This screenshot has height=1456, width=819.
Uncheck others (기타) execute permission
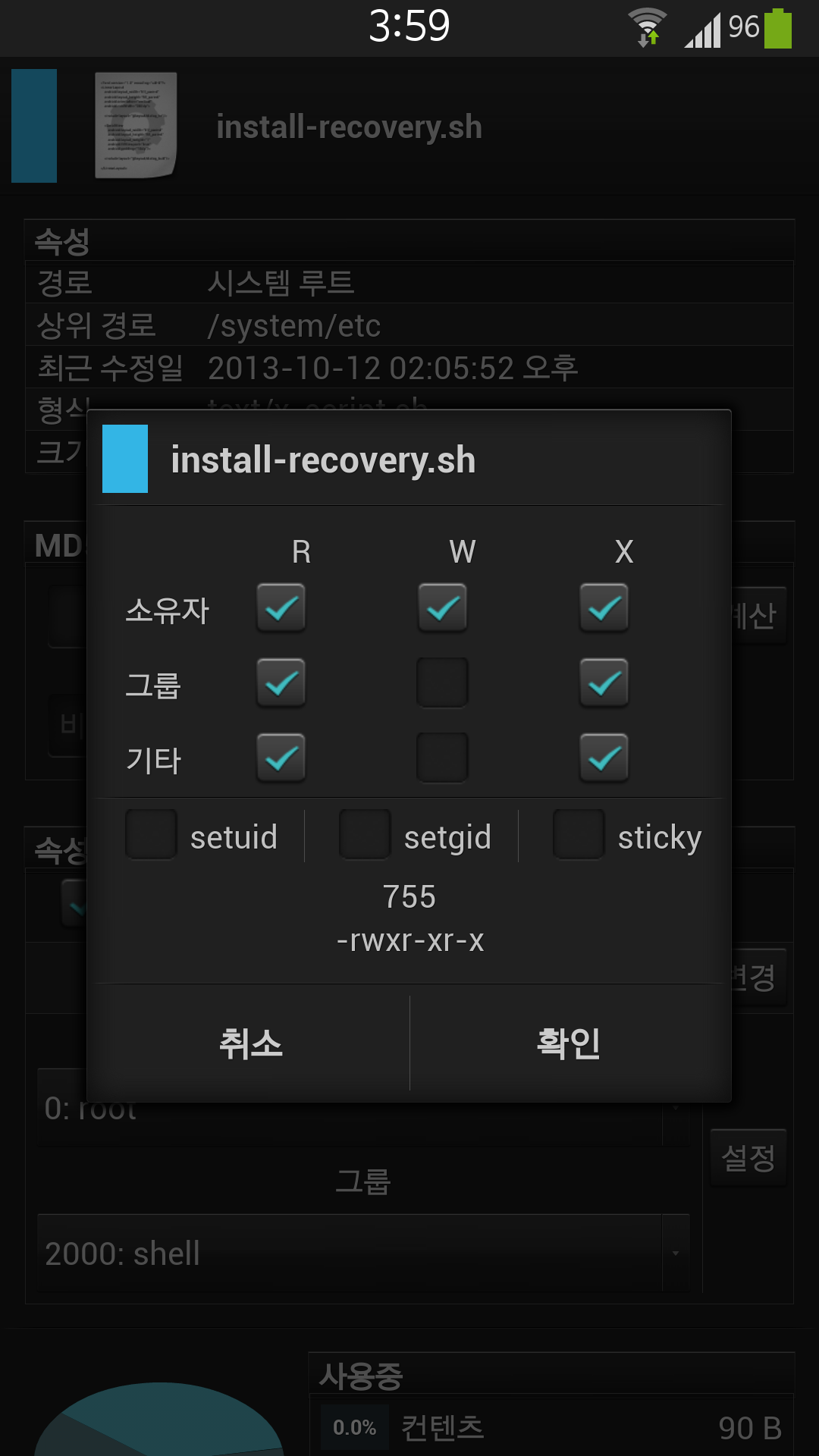[x=604, y=757]
